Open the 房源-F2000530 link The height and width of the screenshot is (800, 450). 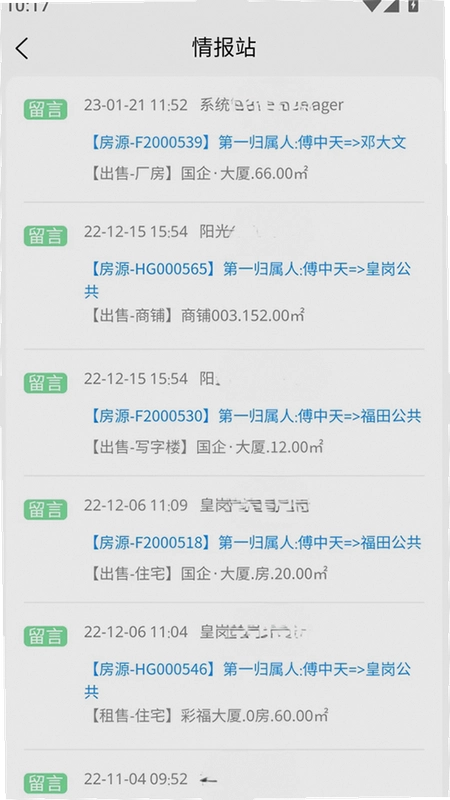click(x=151, y=416)
